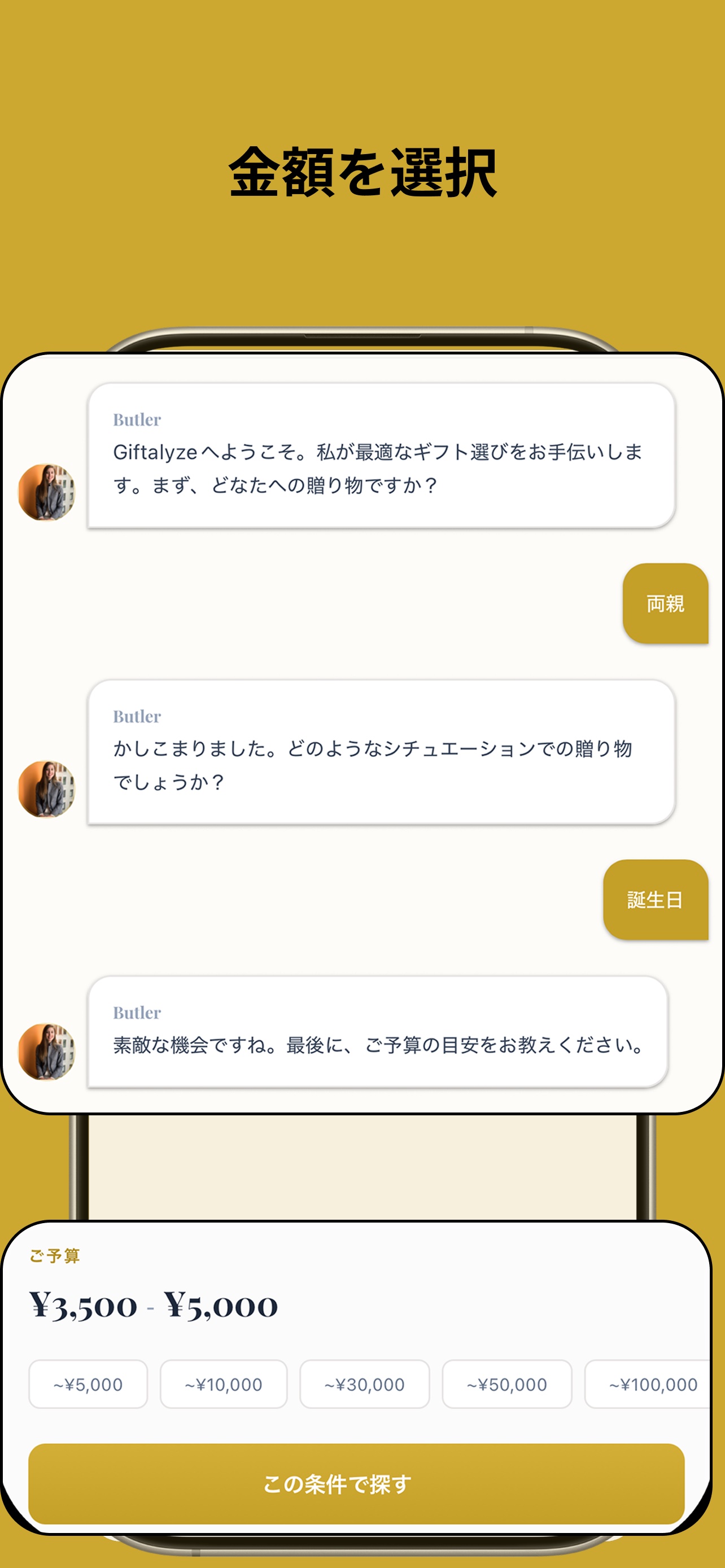Select the ~¥50,000 budget option
725x1568 pixels.
(x=506, y=1383)
